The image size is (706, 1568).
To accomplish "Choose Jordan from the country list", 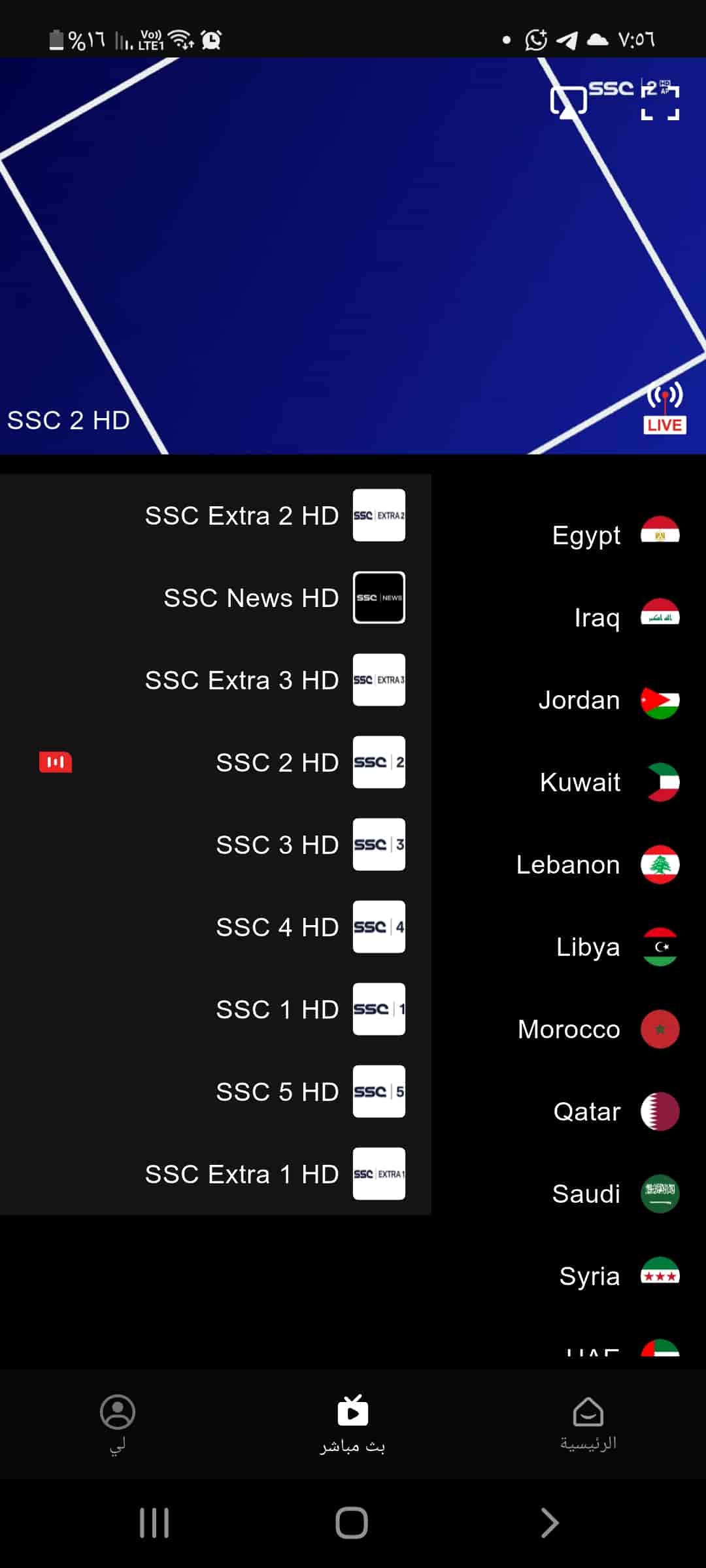I will [x=579, y=700].
